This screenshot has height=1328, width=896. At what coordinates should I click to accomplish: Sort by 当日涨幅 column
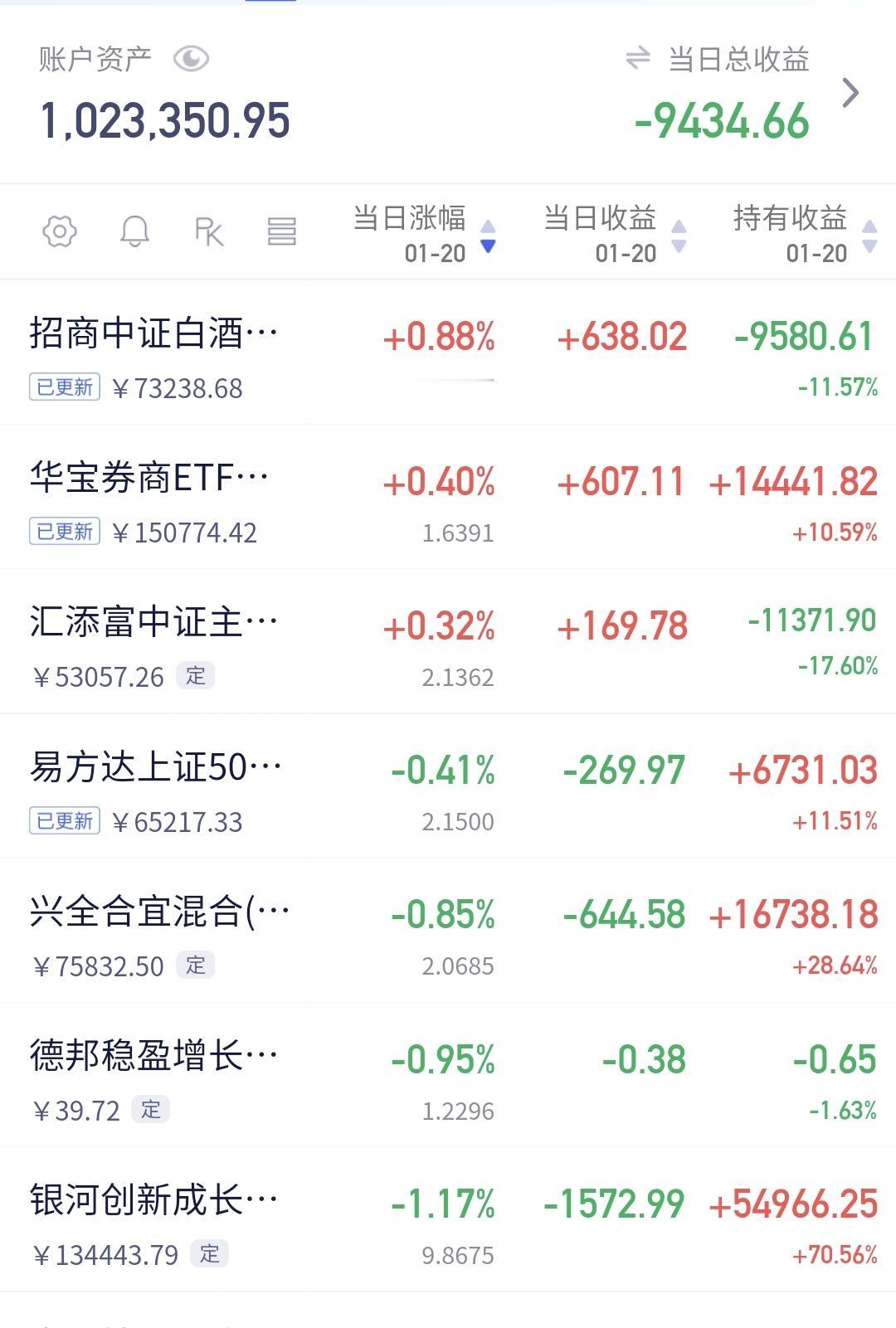(x=425, y=234)
